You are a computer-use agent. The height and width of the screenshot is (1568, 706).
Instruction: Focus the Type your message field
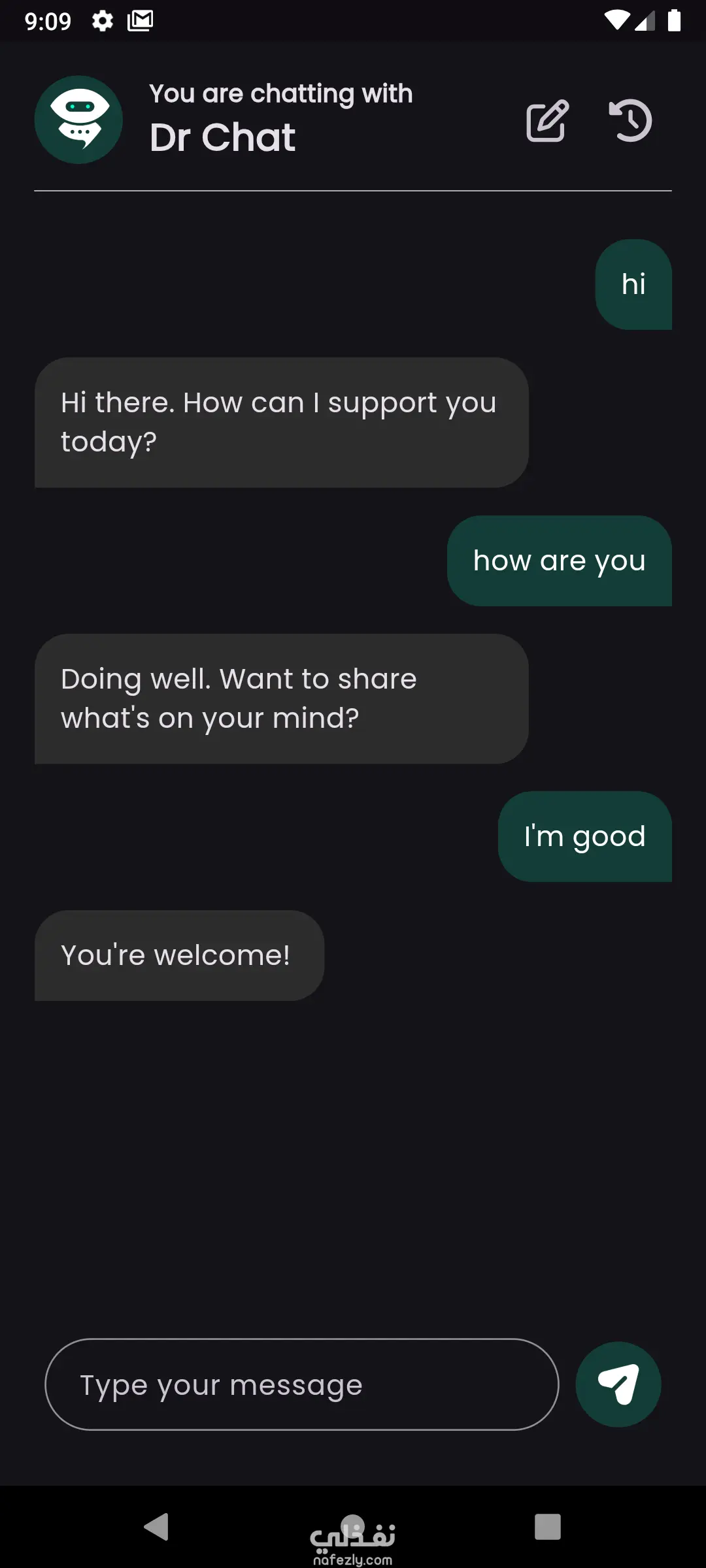tap(301, 1384)
